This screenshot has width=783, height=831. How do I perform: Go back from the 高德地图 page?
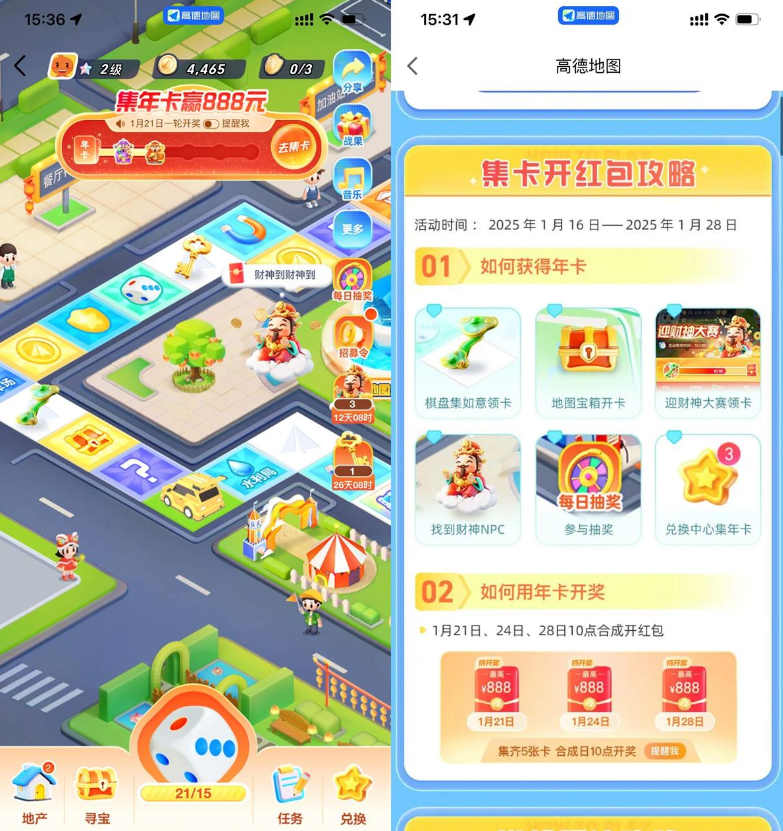[412, 66]
